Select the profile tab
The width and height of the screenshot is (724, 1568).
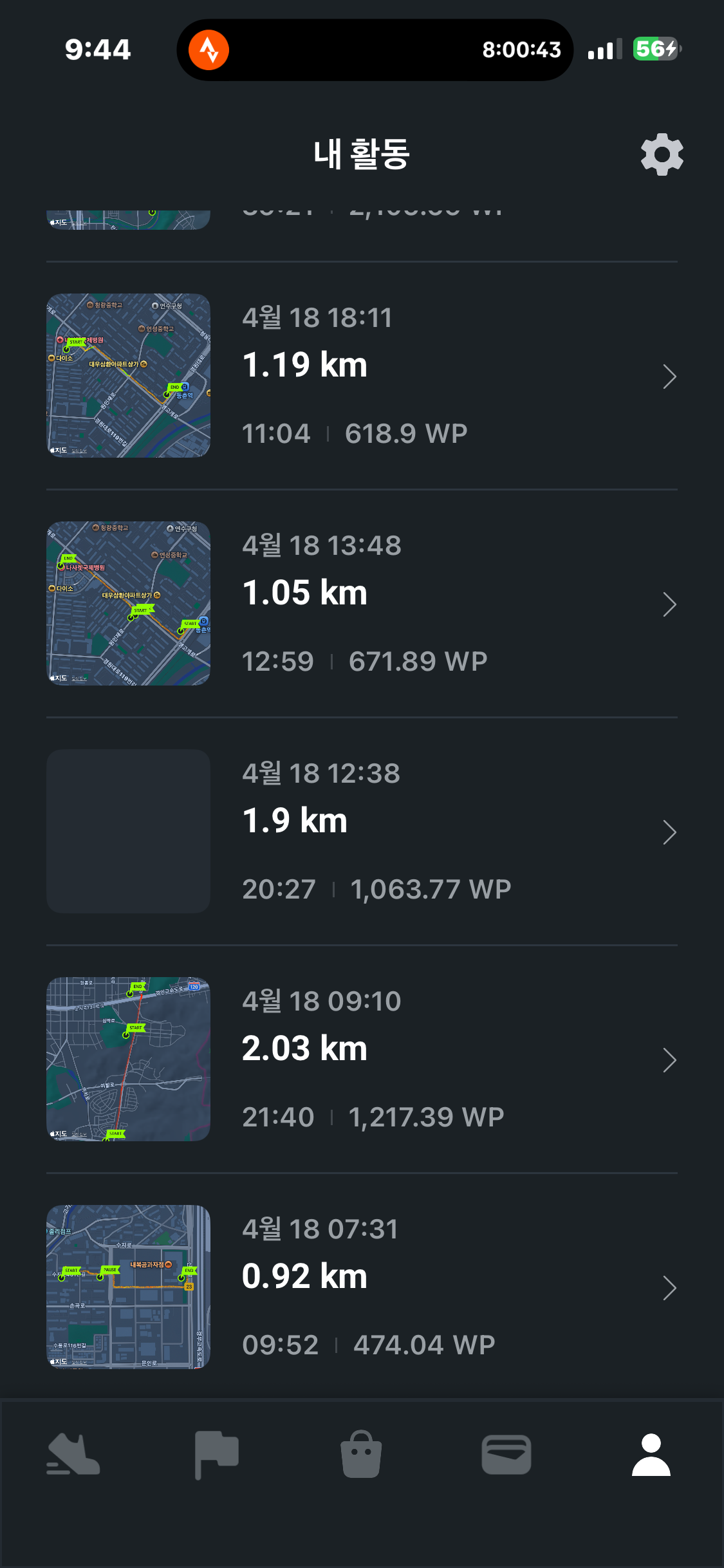(x=651, y=1455)
